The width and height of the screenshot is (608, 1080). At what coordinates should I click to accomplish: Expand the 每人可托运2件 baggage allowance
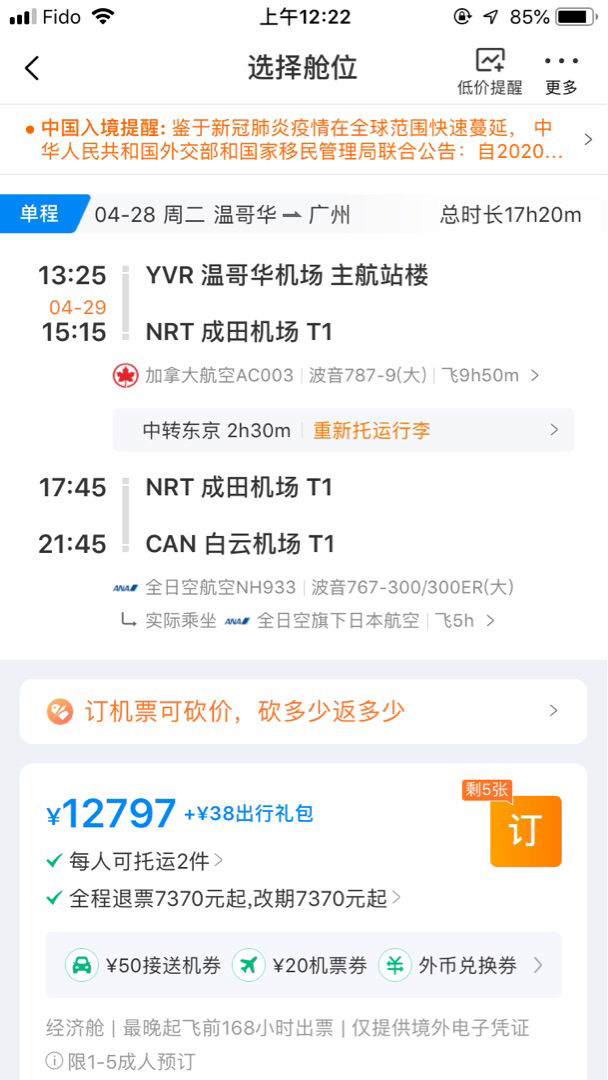(146, 861)
